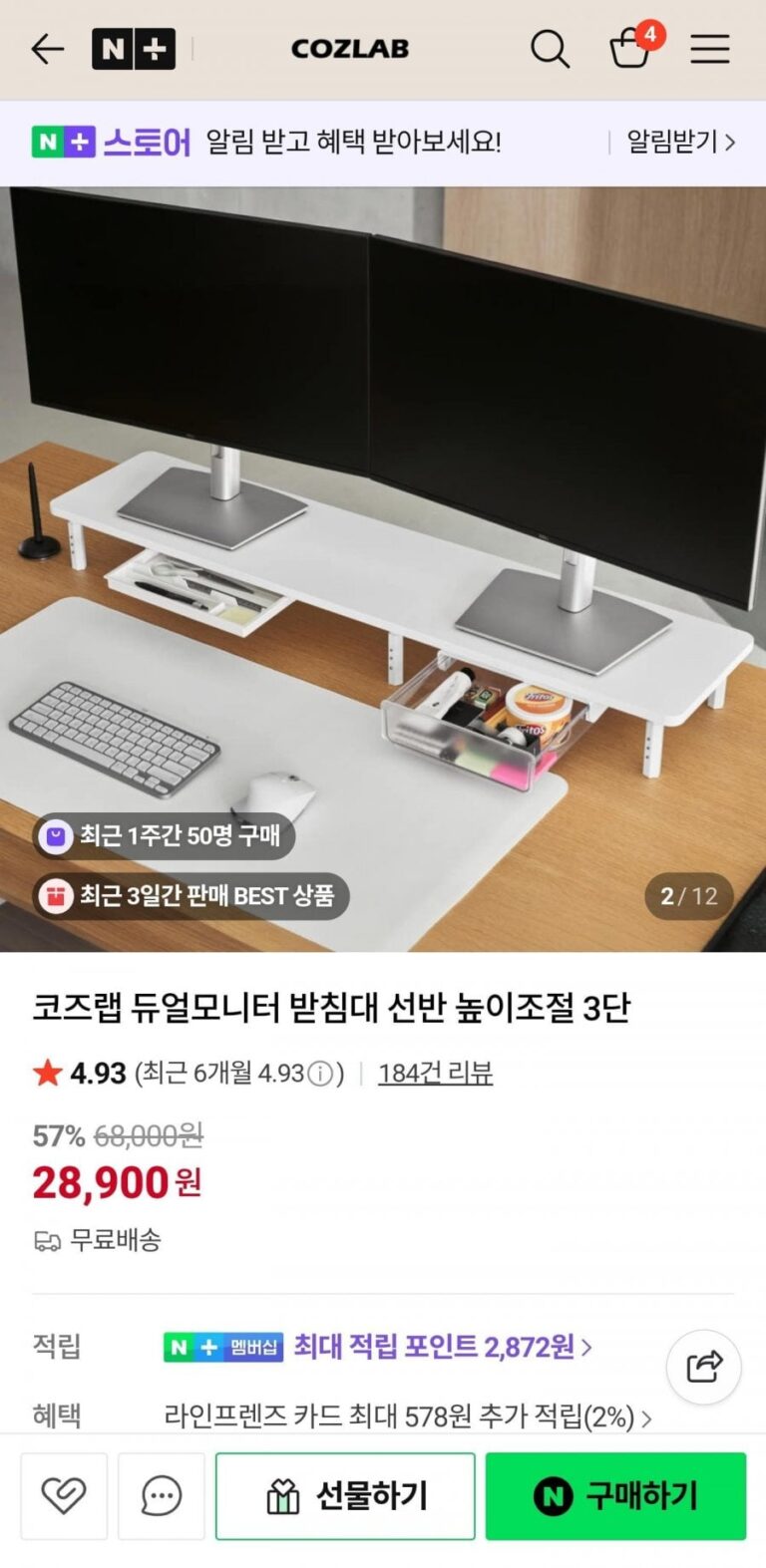Expand 라인프렌즈 카드 578원 추가 적립 benefit
This screenshot has height=1568, width=766.
[x=408, y=1416]
